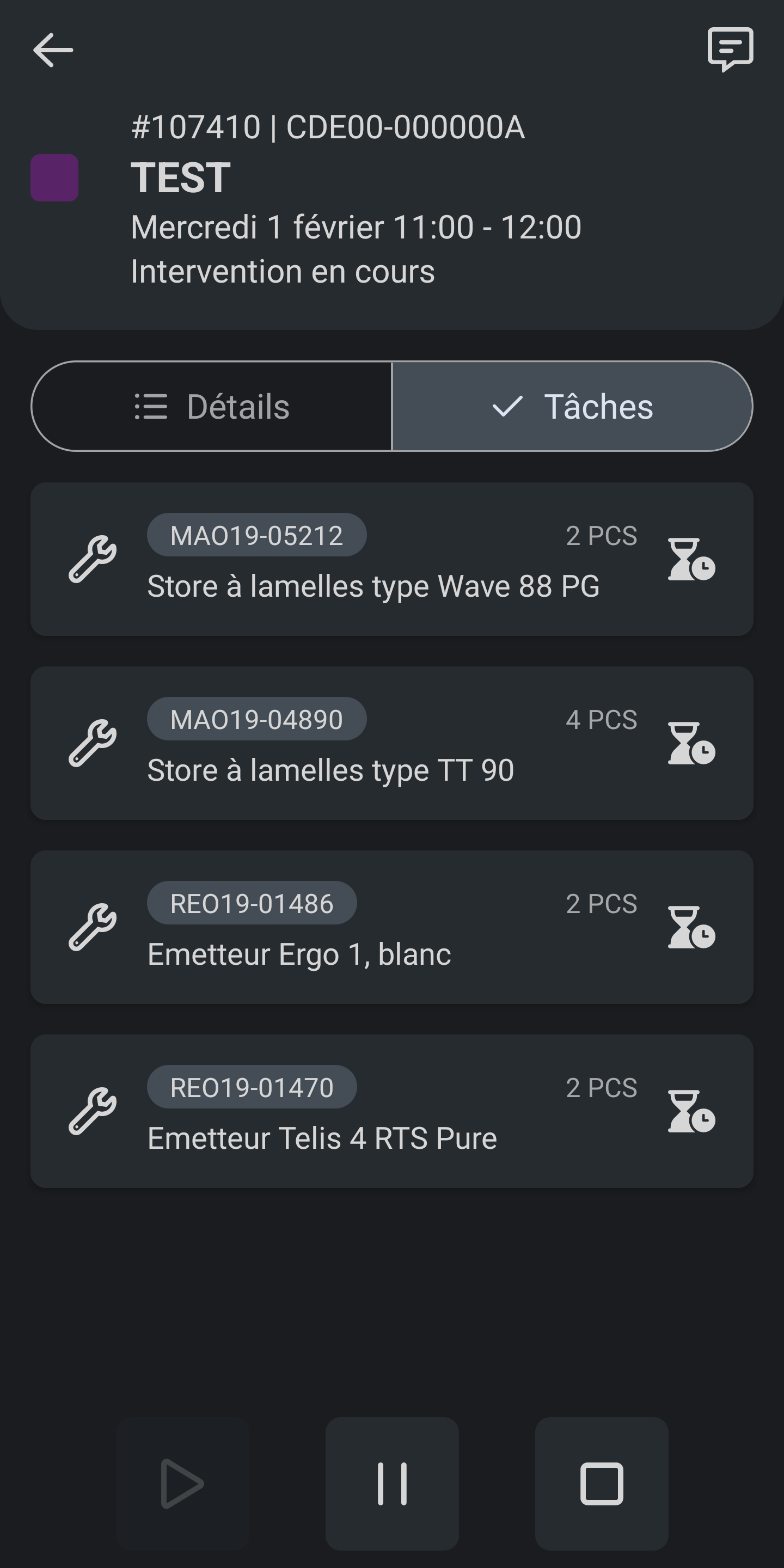Tap the REO19-01486 reference badge
The height and width of the screenshot is (1568, 784).
[x=252, y=902]
